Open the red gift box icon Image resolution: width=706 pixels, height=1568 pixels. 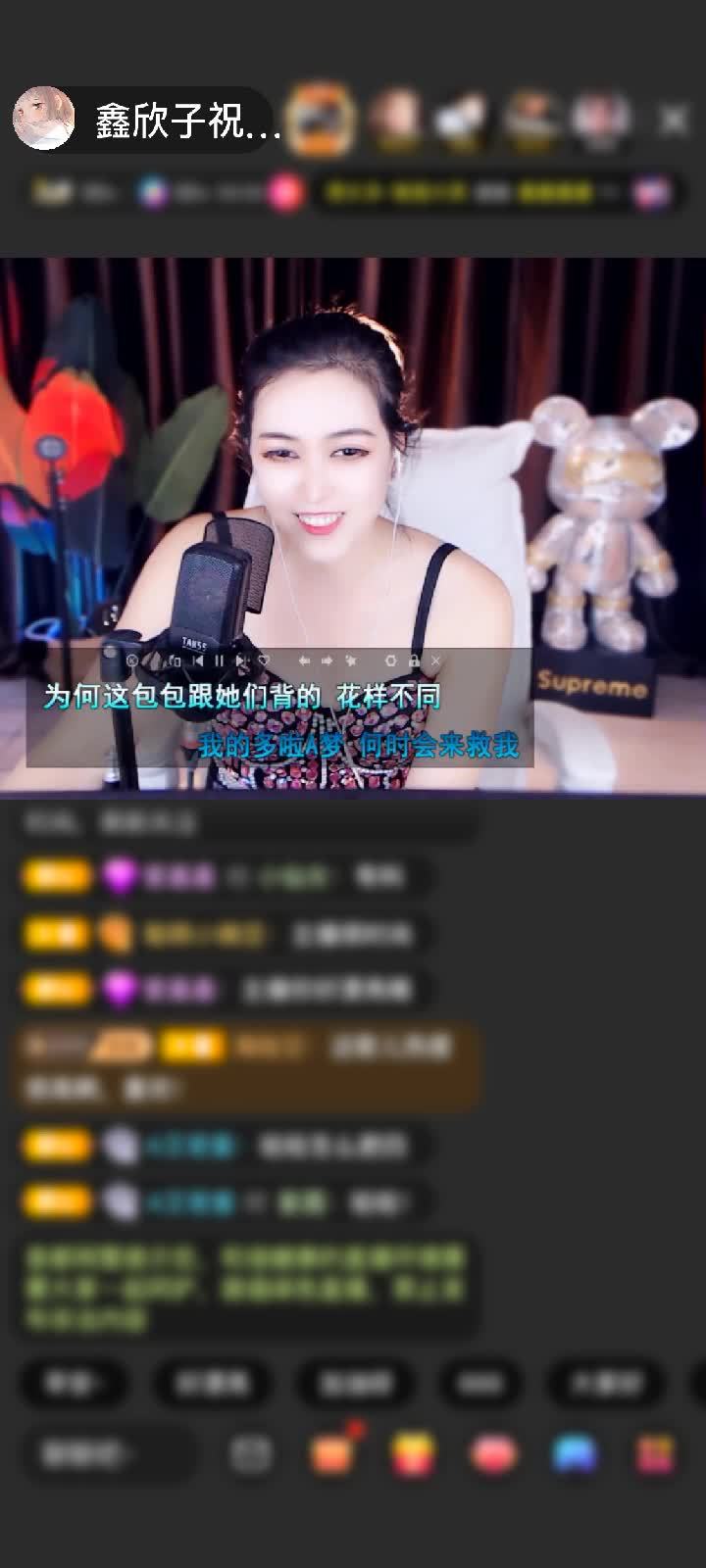click(413, 1454)
